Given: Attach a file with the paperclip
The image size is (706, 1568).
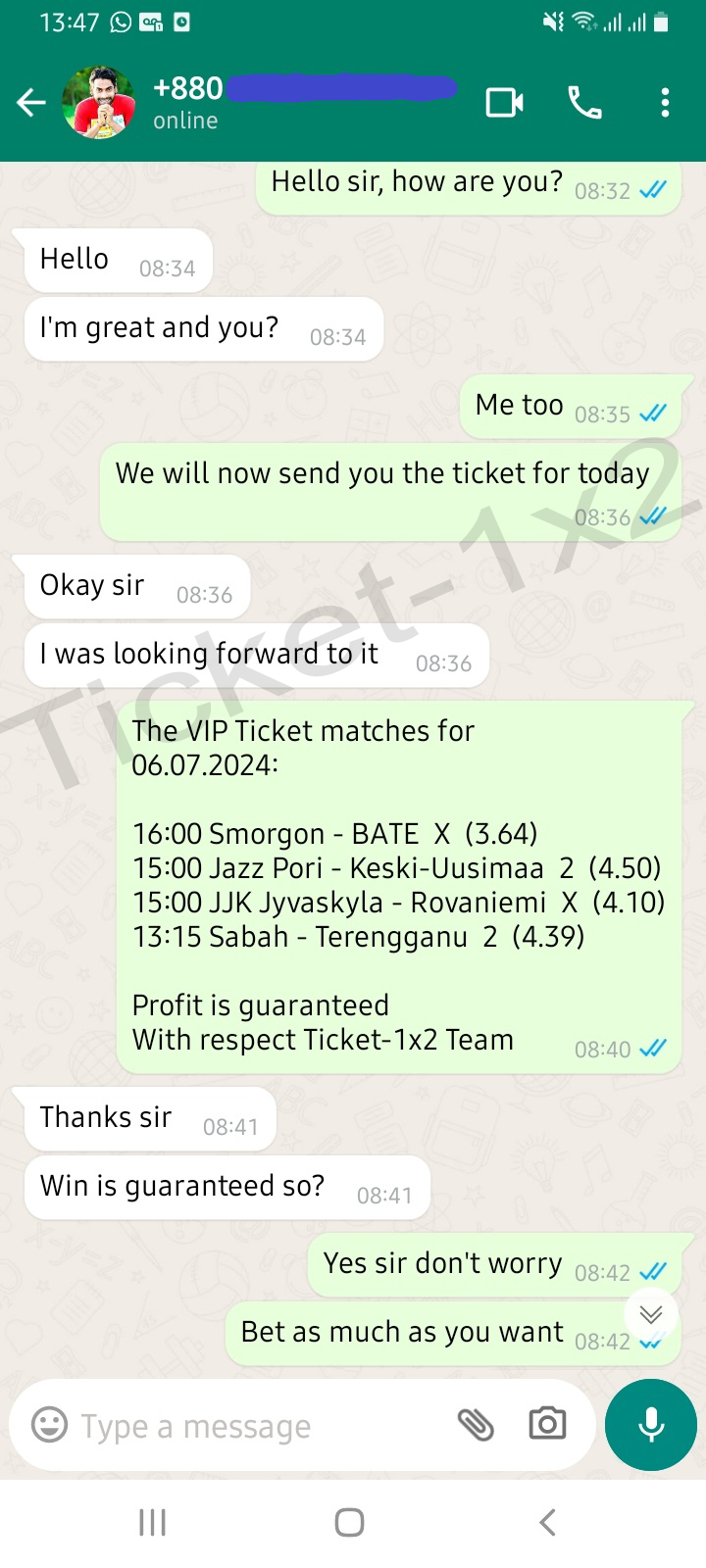Looking at the screenshot, I should click(476, 1425).
